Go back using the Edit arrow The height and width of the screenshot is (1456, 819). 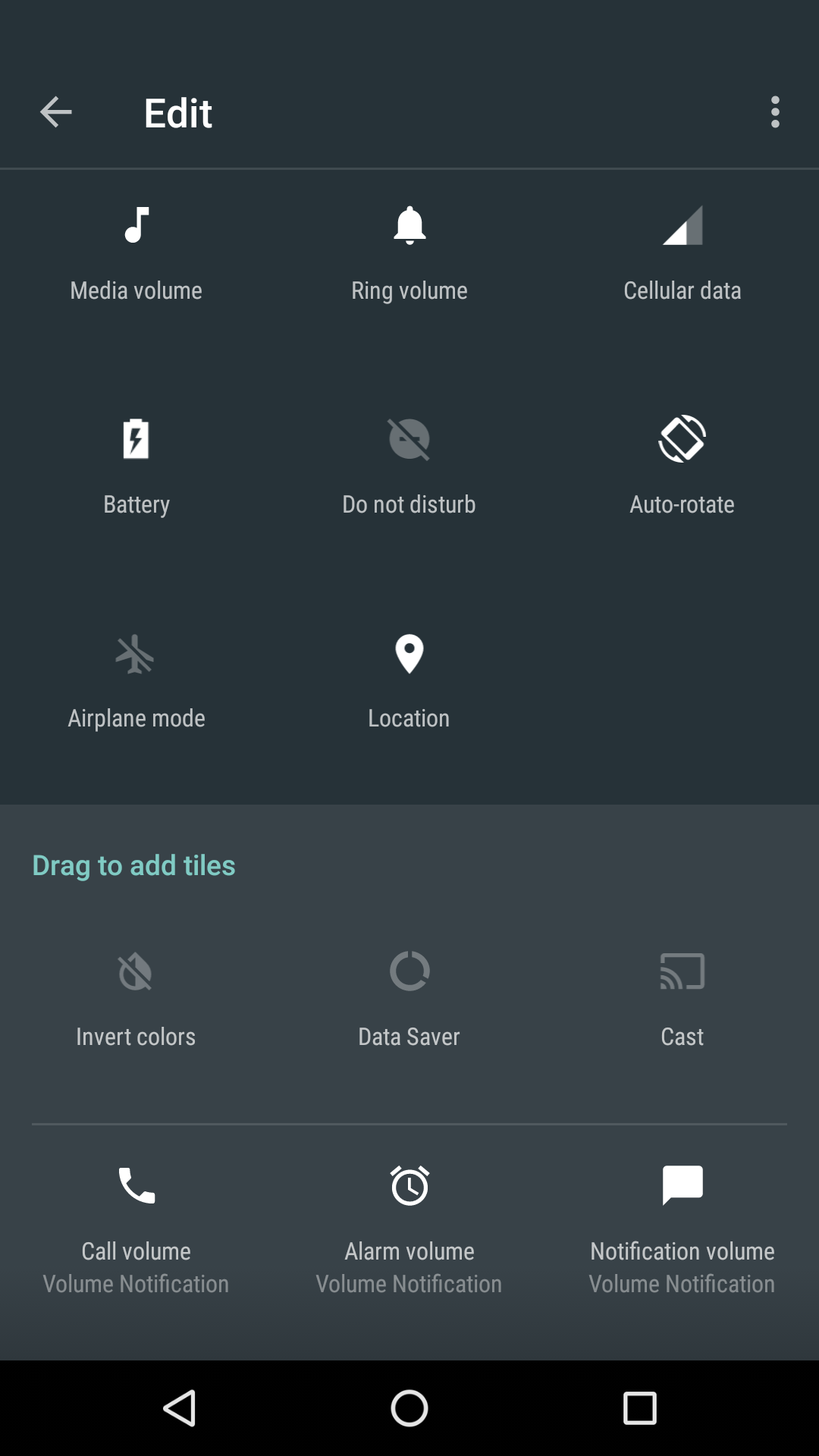(56, 112)
